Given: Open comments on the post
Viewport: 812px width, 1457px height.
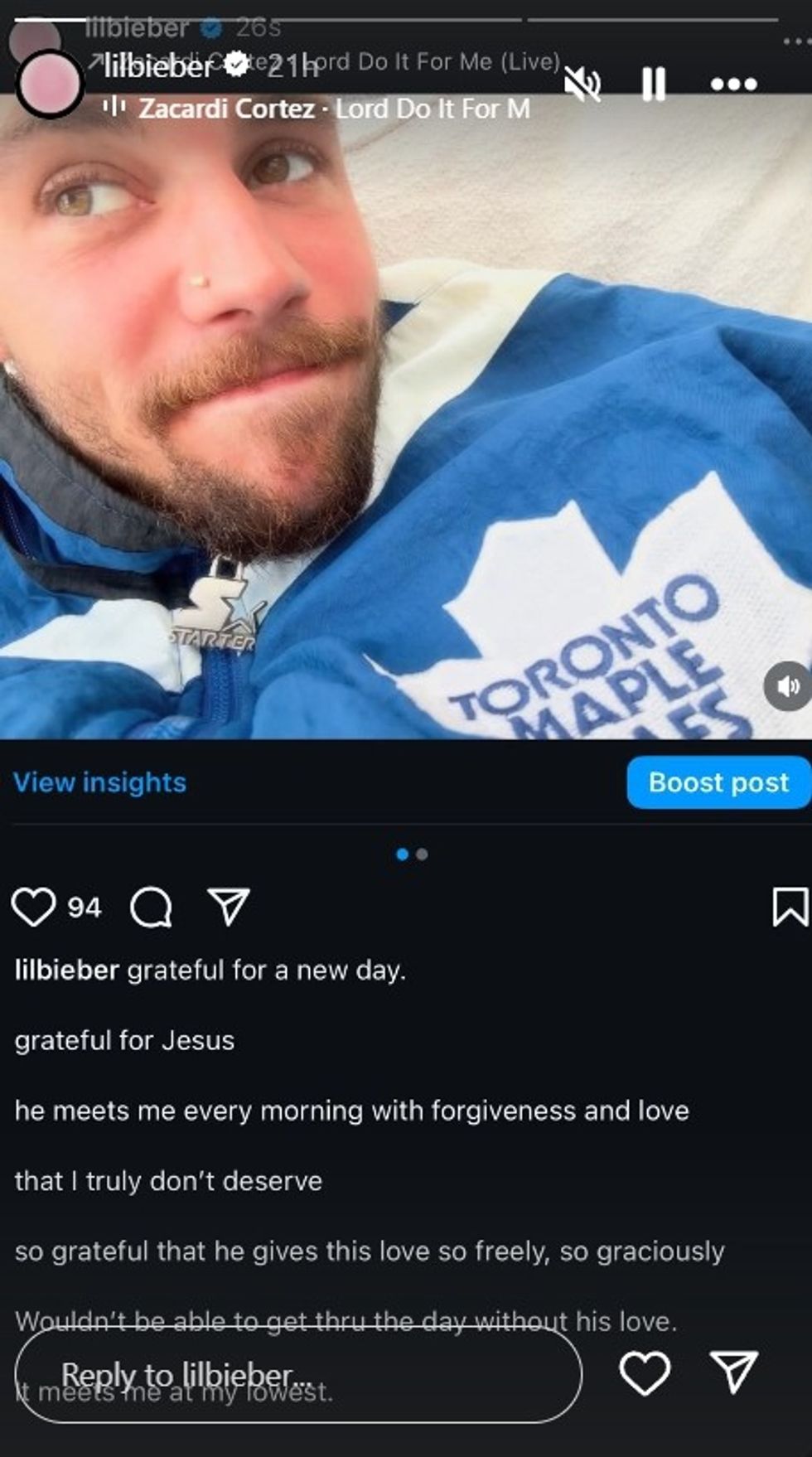Looking at the screenshot, I should click(151, 907).
